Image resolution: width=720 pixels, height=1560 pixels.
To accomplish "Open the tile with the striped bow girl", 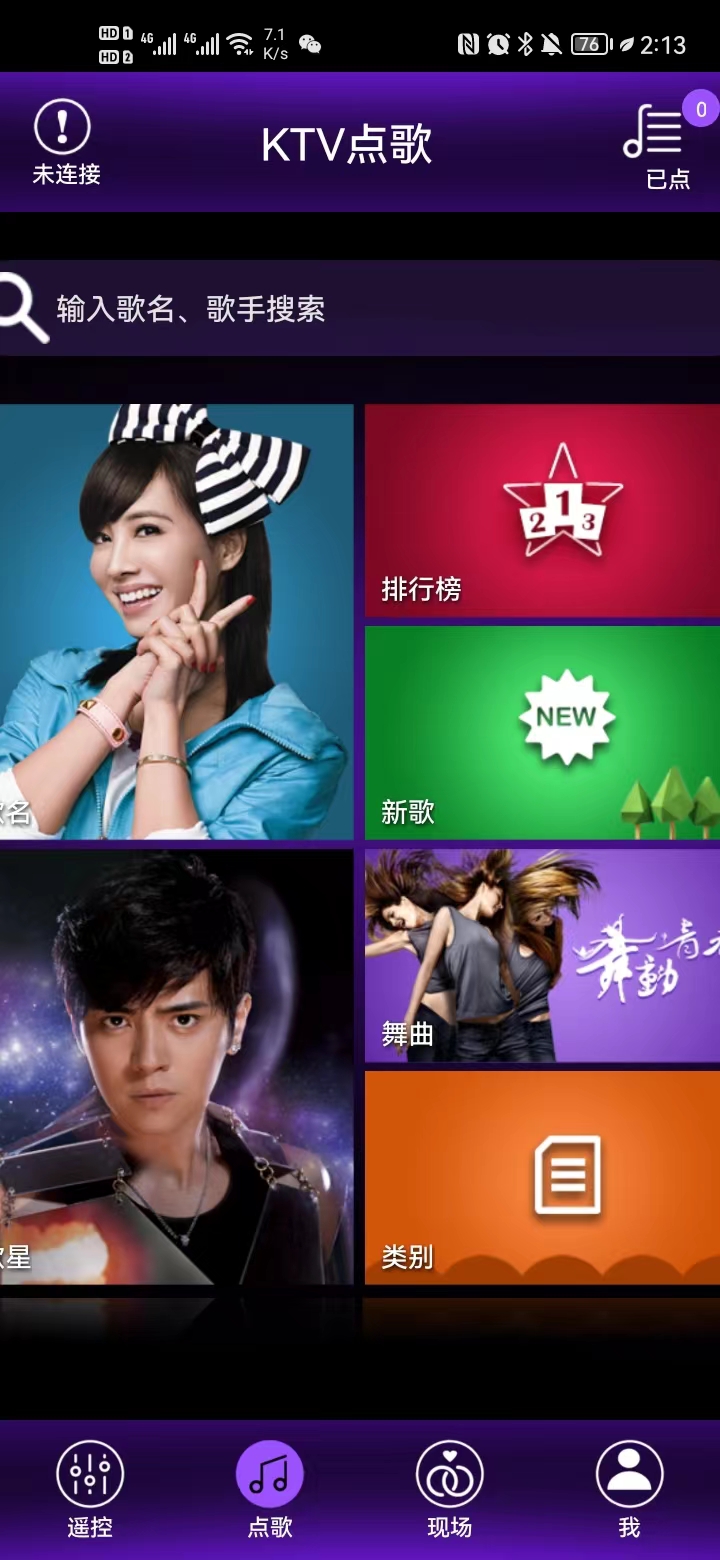I will pyautogui.click(x=176, y=622).
